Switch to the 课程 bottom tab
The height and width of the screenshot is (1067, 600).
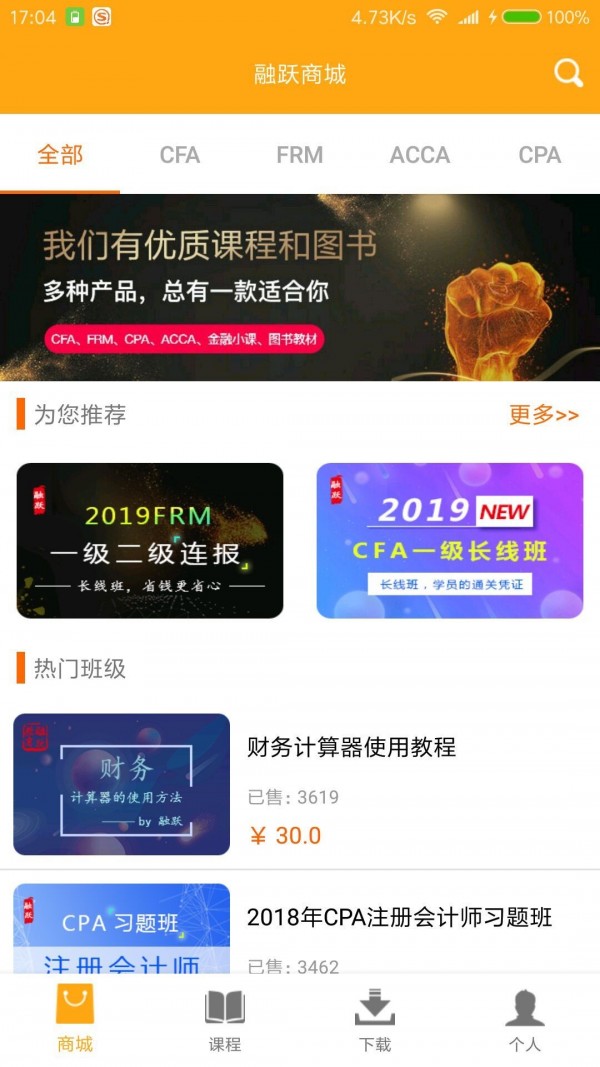pos(225,1020)
